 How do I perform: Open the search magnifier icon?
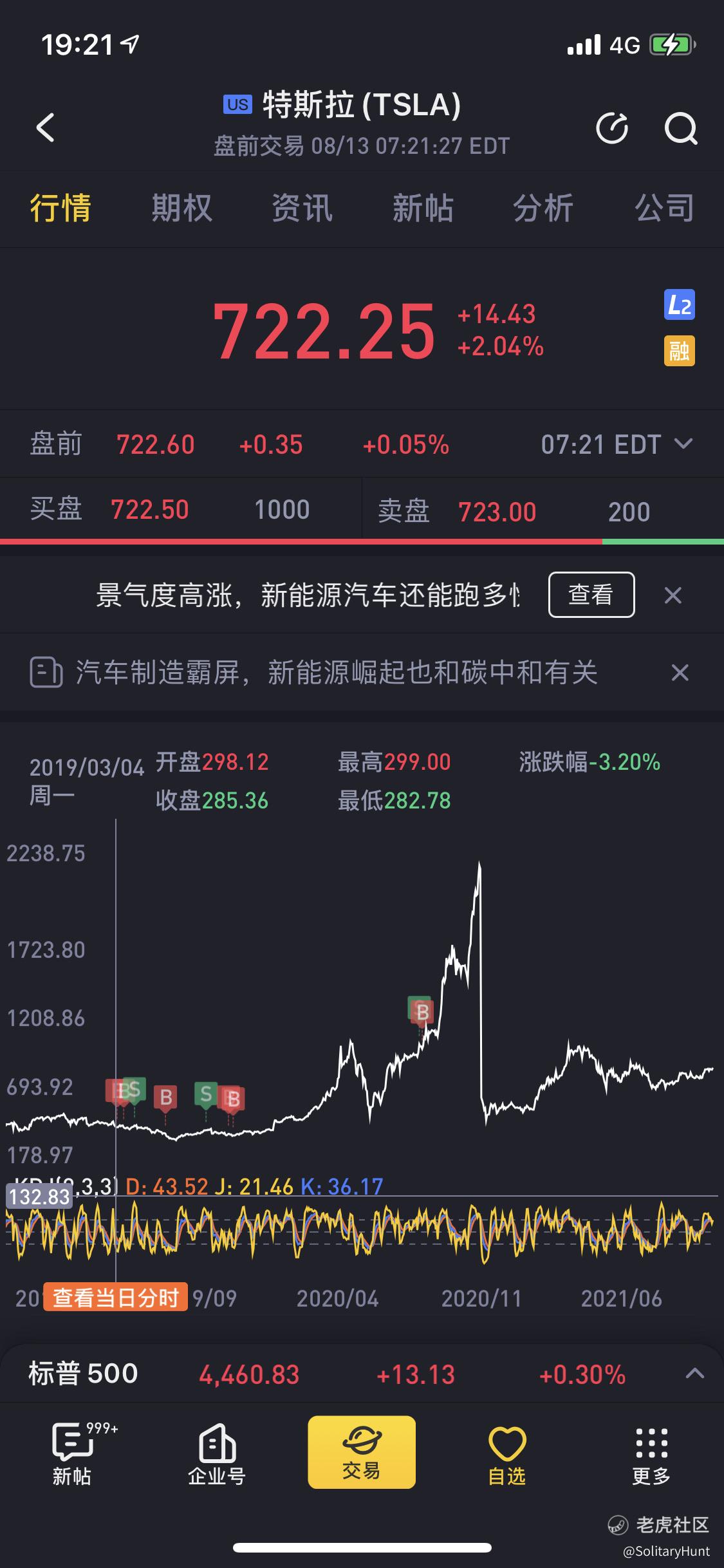click(x=681, y=128)
